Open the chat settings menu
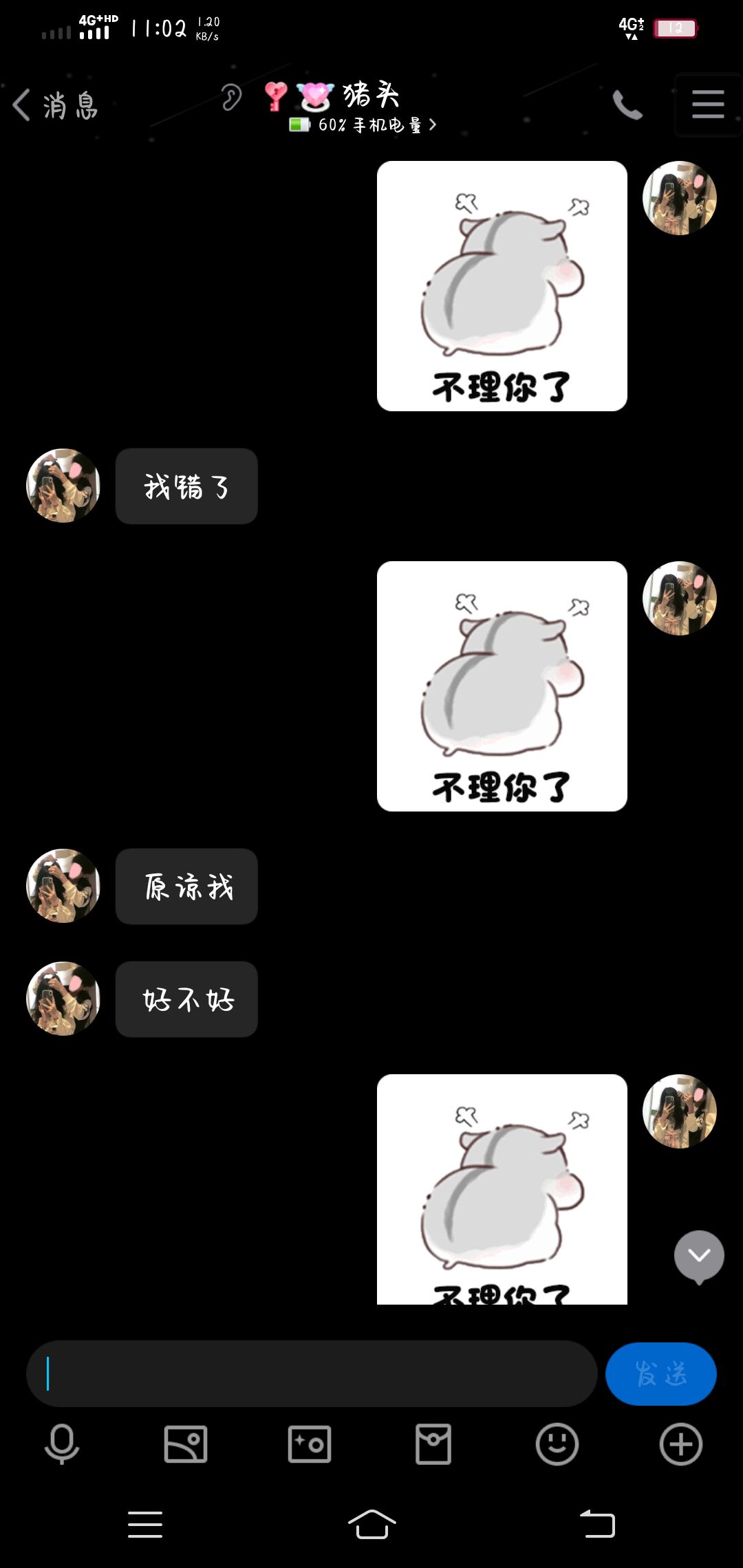 [708, 105]
